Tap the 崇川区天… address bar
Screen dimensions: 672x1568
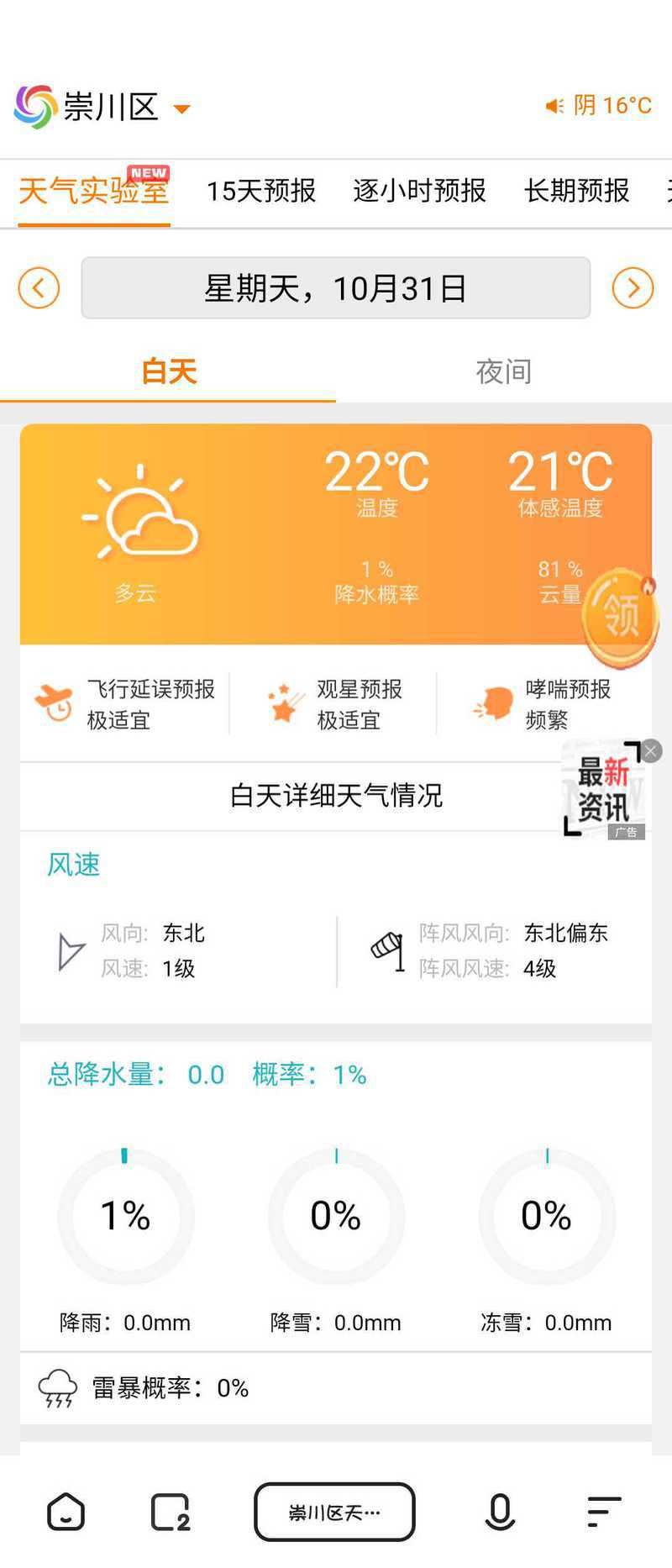pyautogui.click(x=334, y=1512)
